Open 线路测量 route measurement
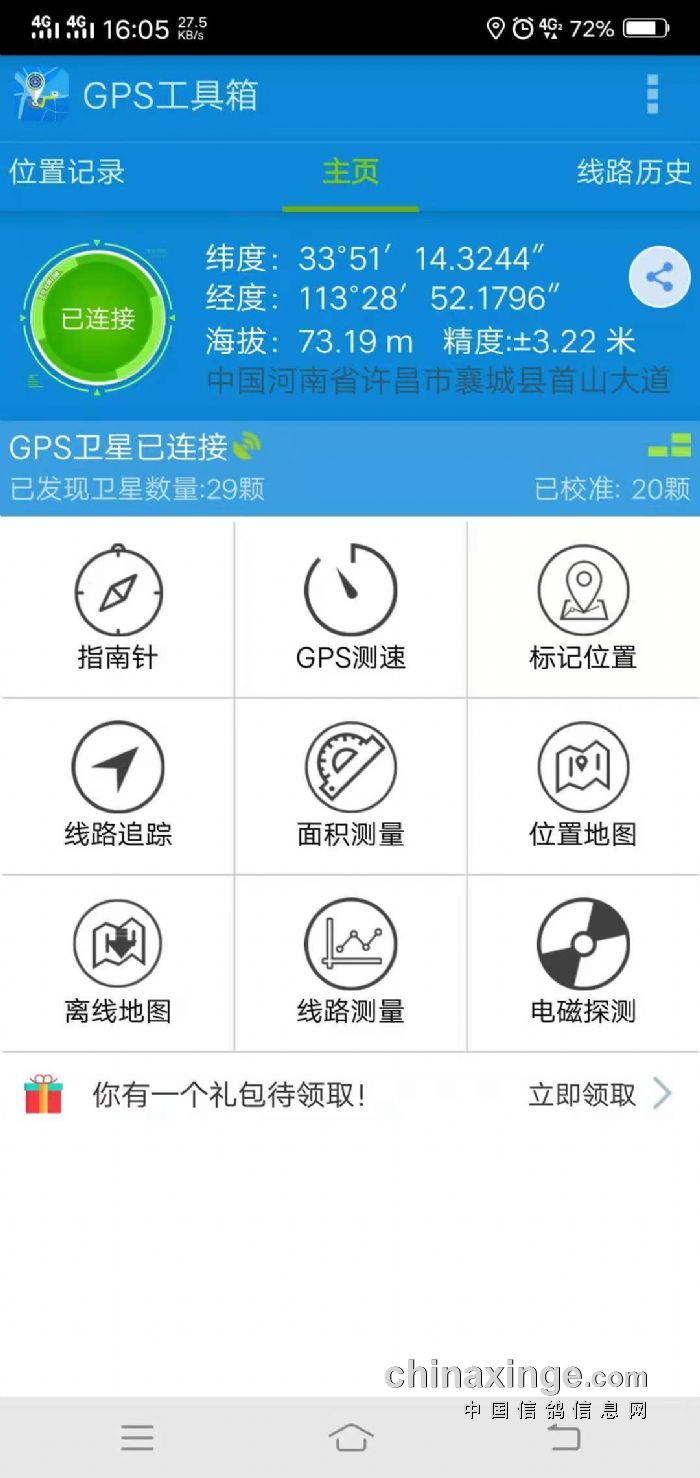700x1478 pixels. pos(350,963)
